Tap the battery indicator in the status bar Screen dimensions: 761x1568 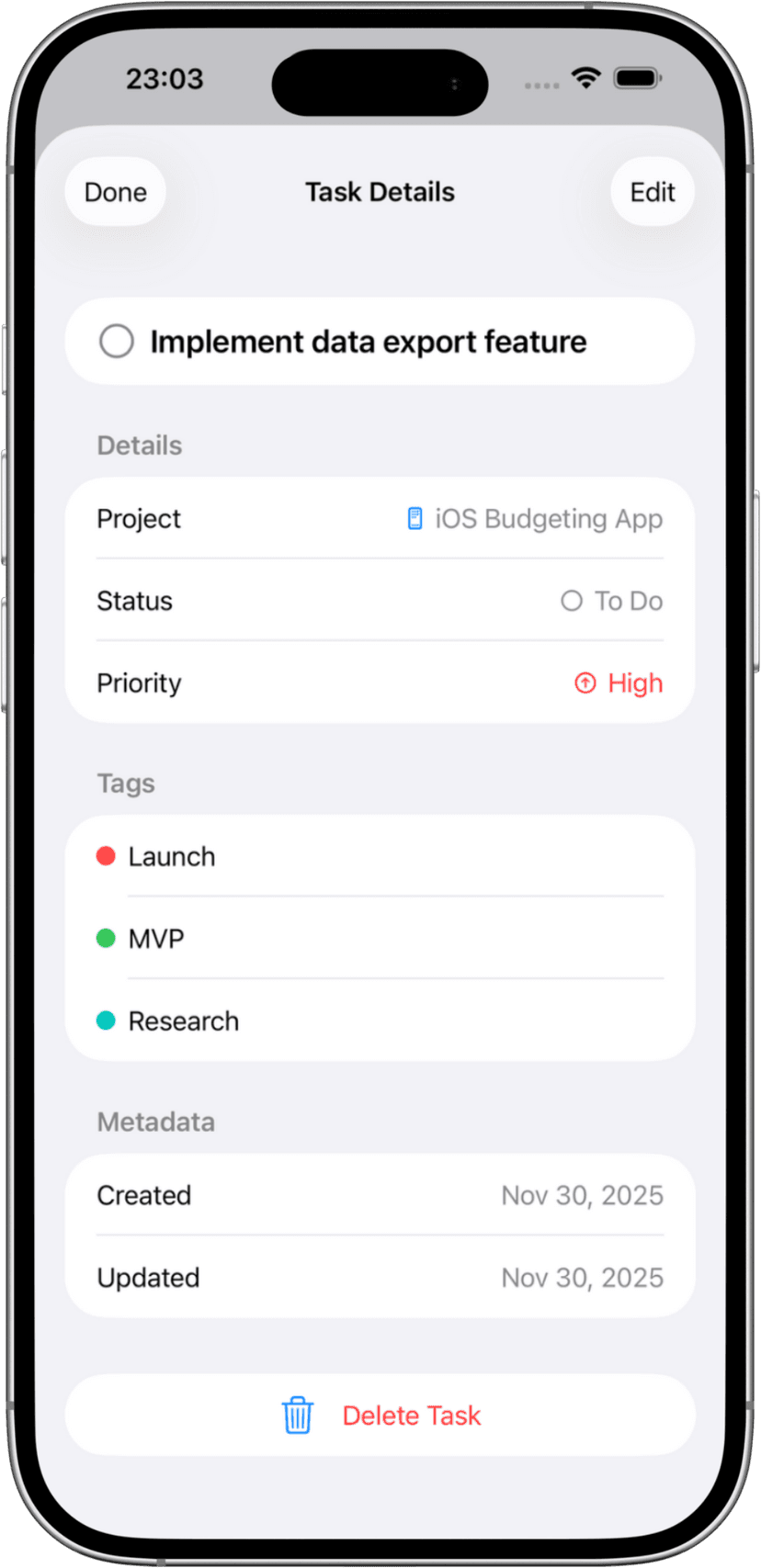coord(636,79)
